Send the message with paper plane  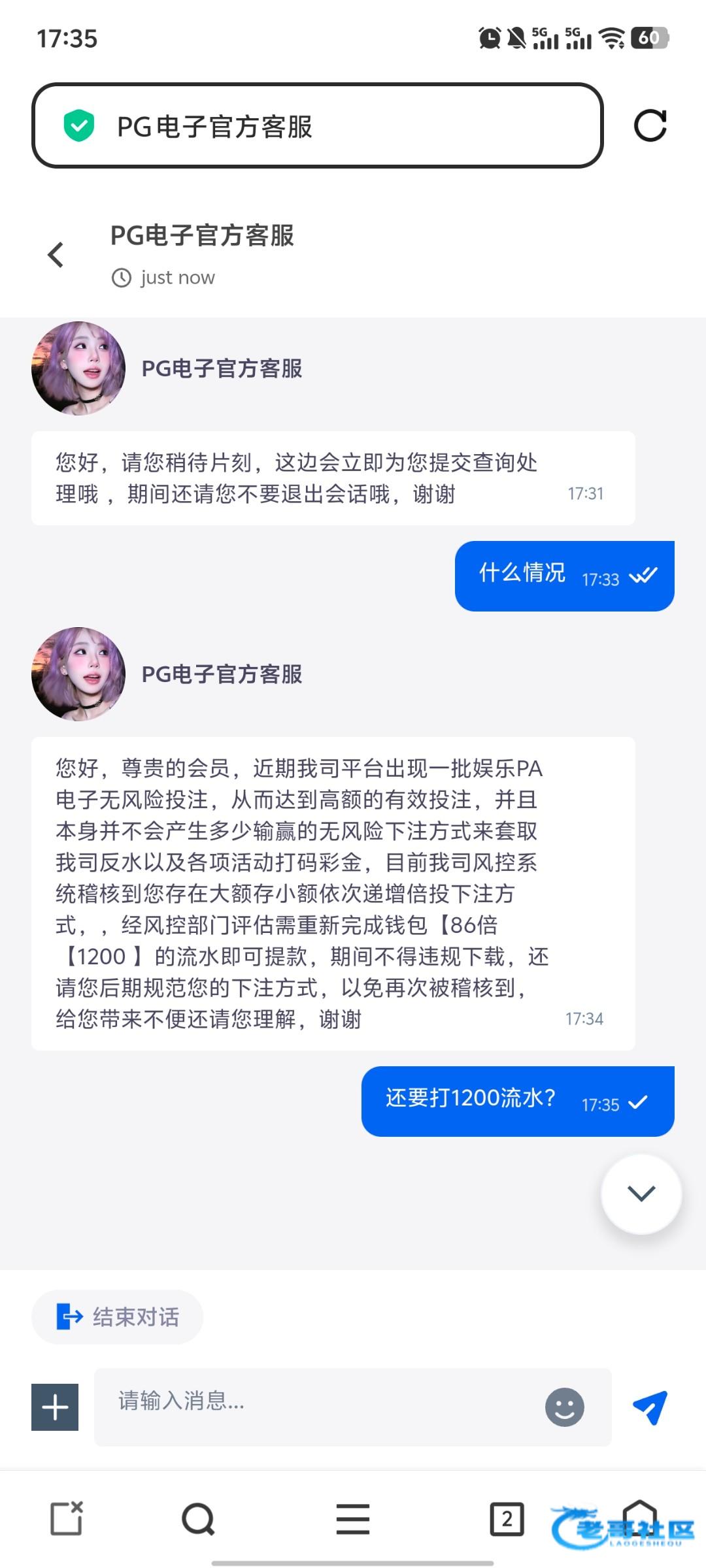(x=650, y=1407)
